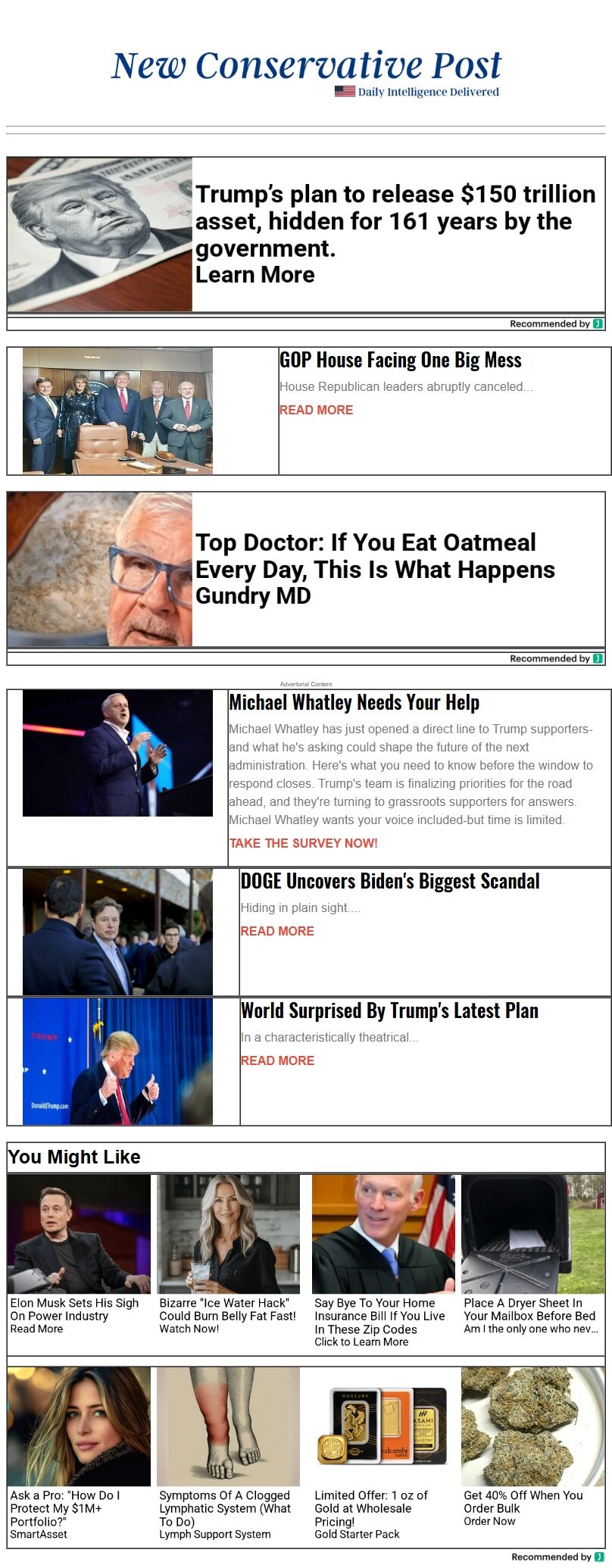
Task: Open the GOP House Facing One Big Mess headline
Action: [400, 360]
